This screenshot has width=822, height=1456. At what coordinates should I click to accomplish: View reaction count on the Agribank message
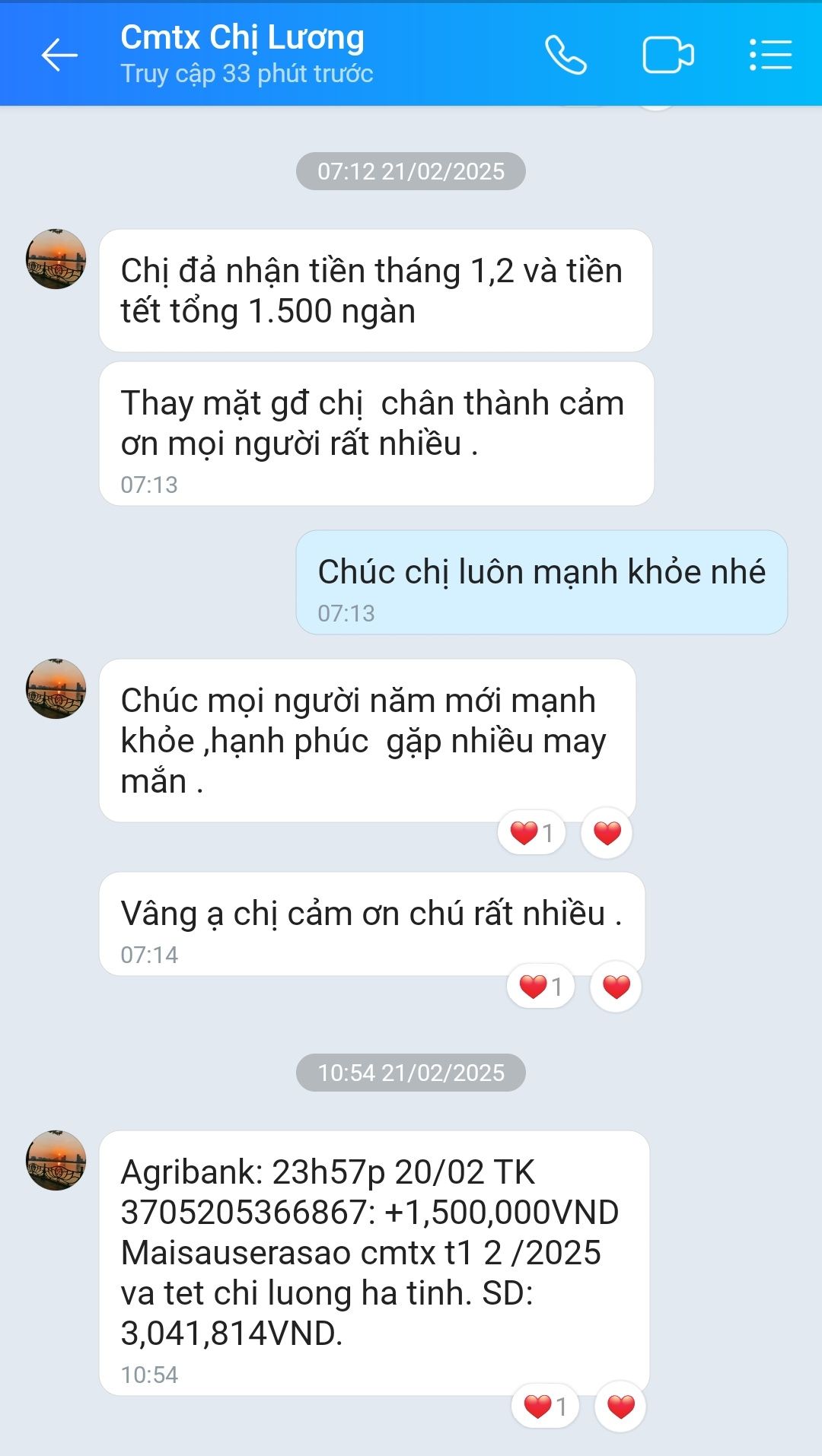[545, 1407]
